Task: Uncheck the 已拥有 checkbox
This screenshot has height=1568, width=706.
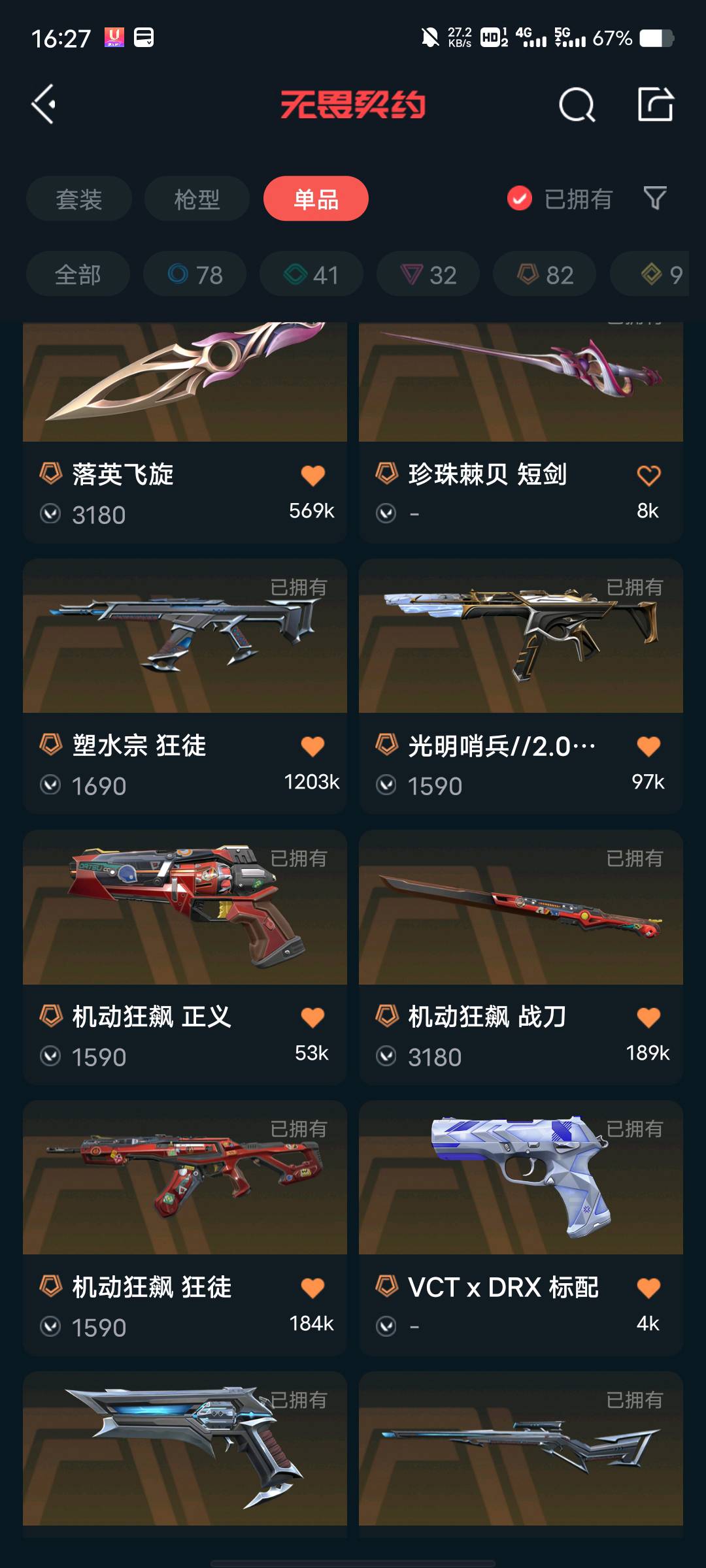Action: point(520,199)
